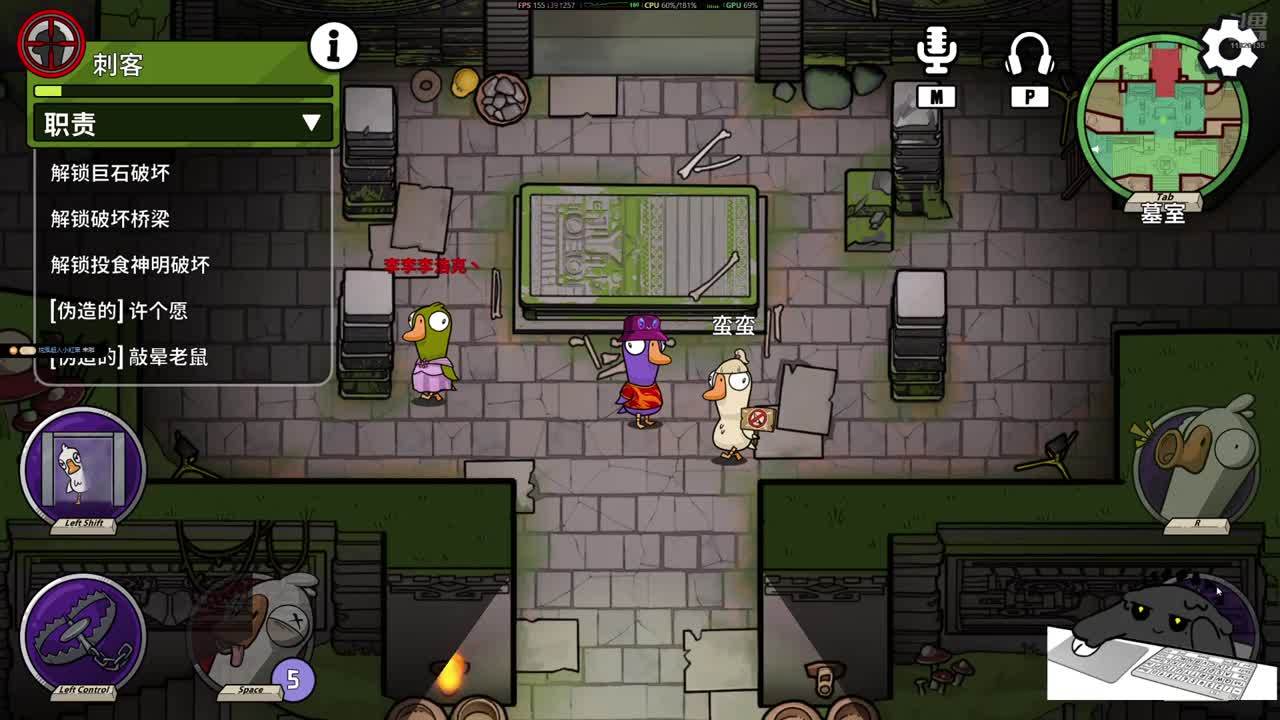
Task: Collapse the 职责 task dropdown
Action: tap(311, 123)
